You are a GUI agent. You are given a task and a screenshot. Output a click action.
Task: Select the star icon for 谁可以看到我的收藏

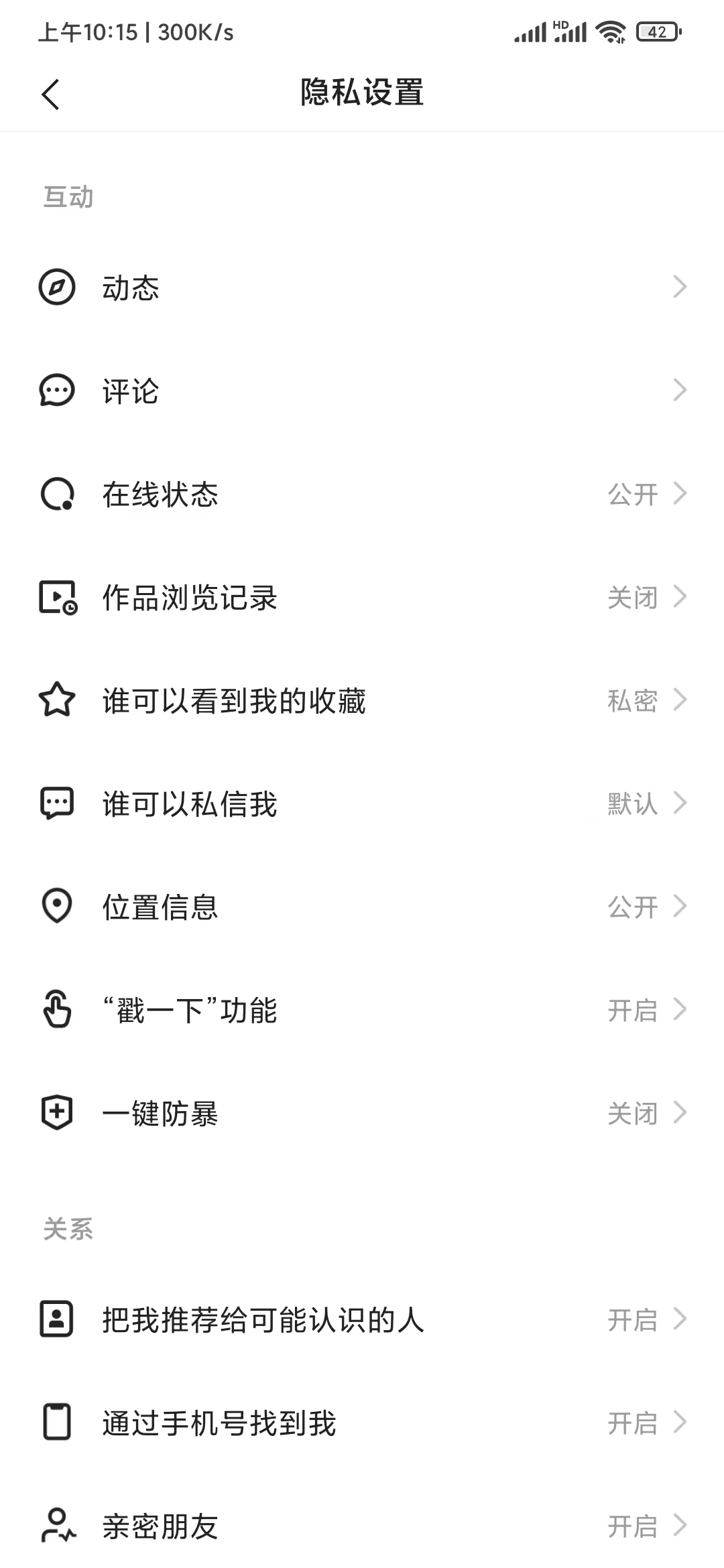pos(57,700)
